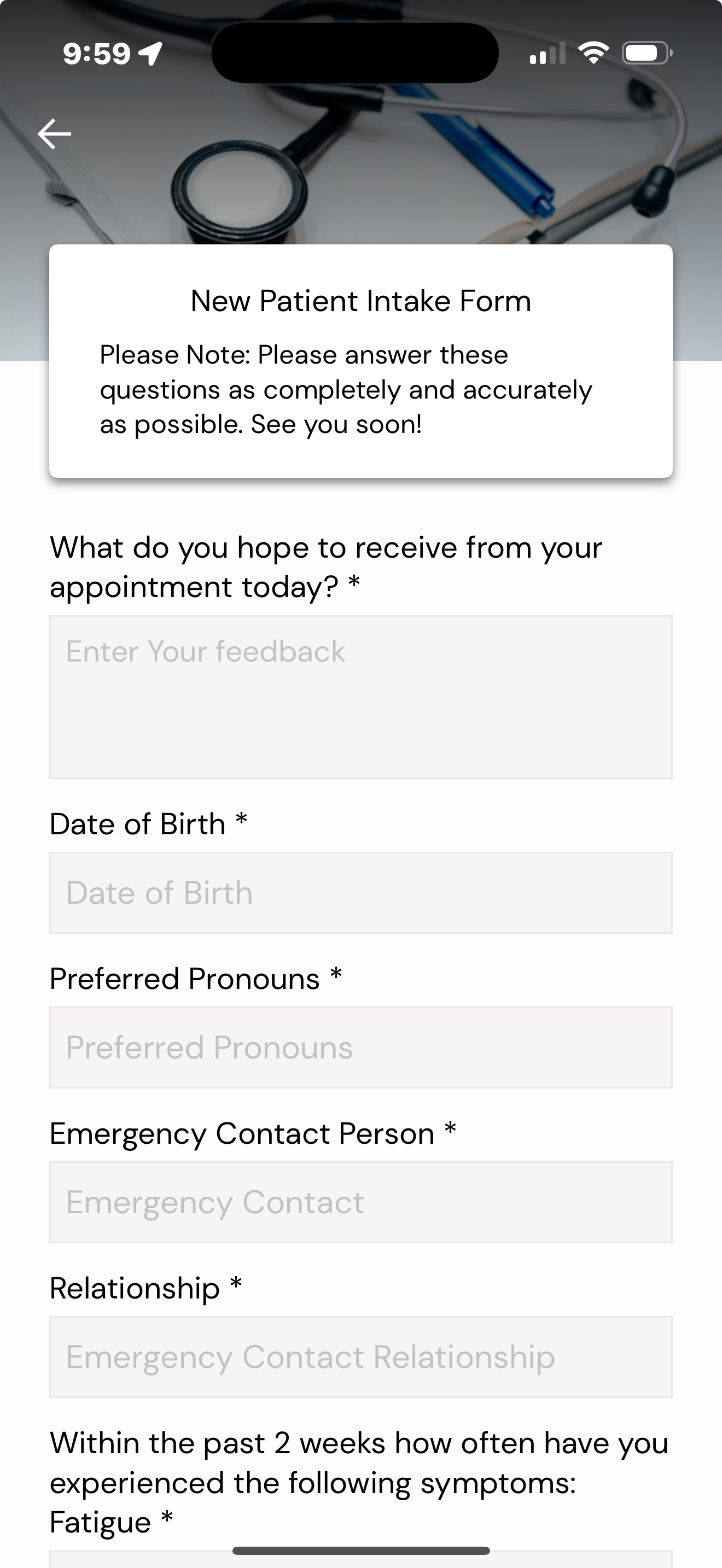Tap the Wi-Fi icon in the status bar
The height and width of the screenshot is (1568, 722).
[593, 54]
